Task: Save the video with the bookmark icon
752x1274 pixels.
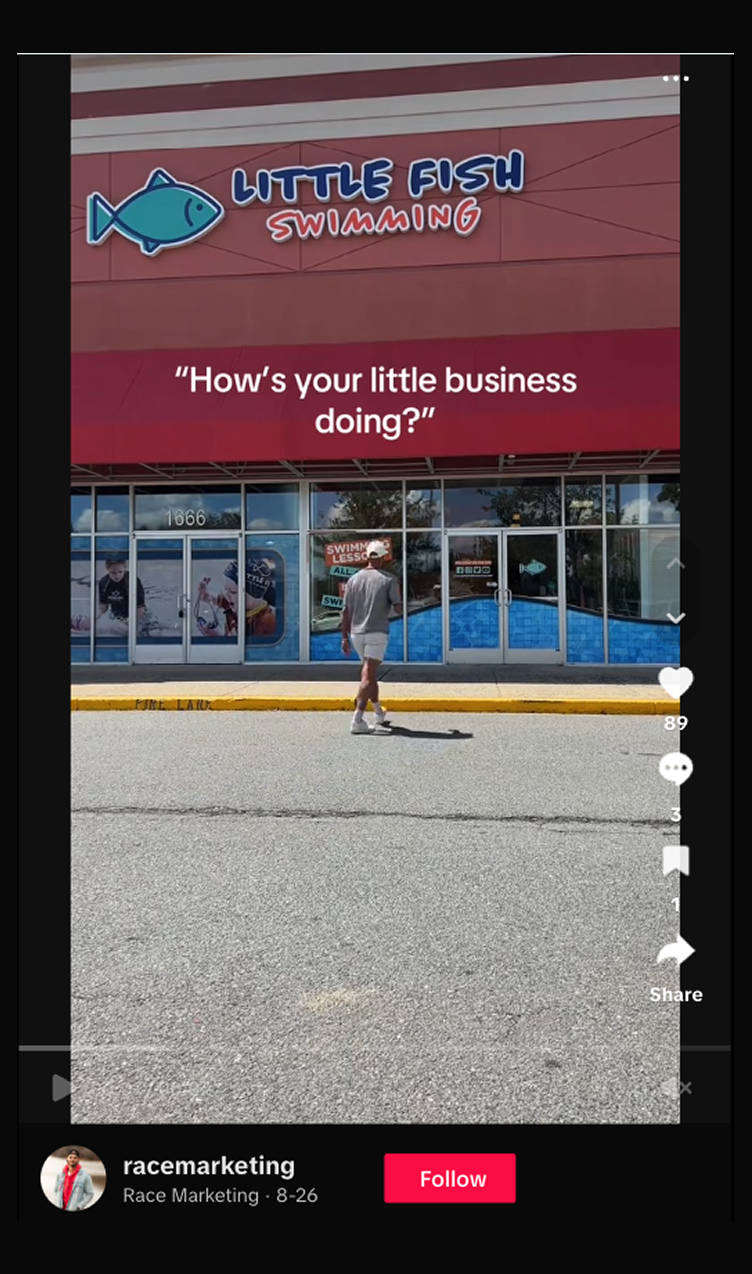Action: click(x=676, y=858)
